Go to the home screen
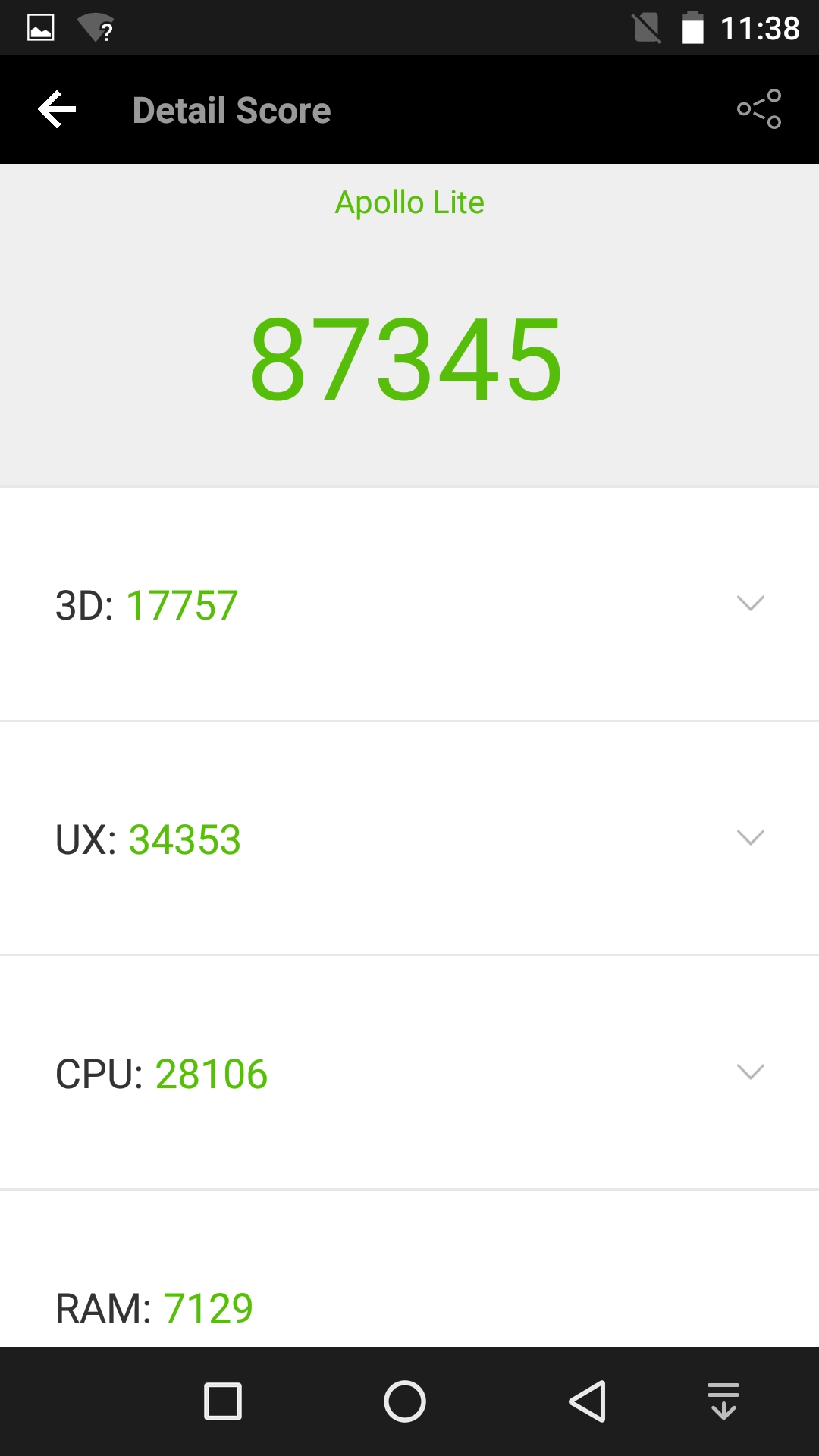Viewport: 819px width, 1456px height. 405,1401
